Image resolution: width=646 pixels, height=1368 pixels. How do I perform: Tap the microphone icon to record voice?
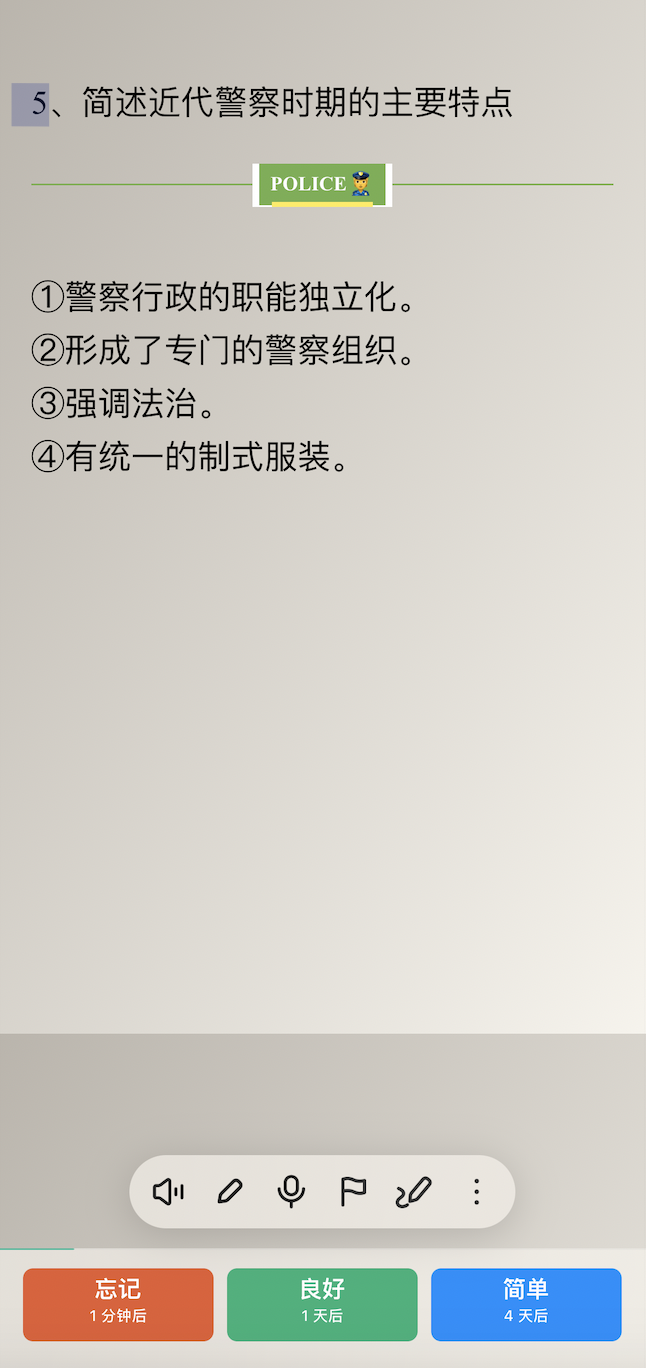click(x=291, y=1192)
